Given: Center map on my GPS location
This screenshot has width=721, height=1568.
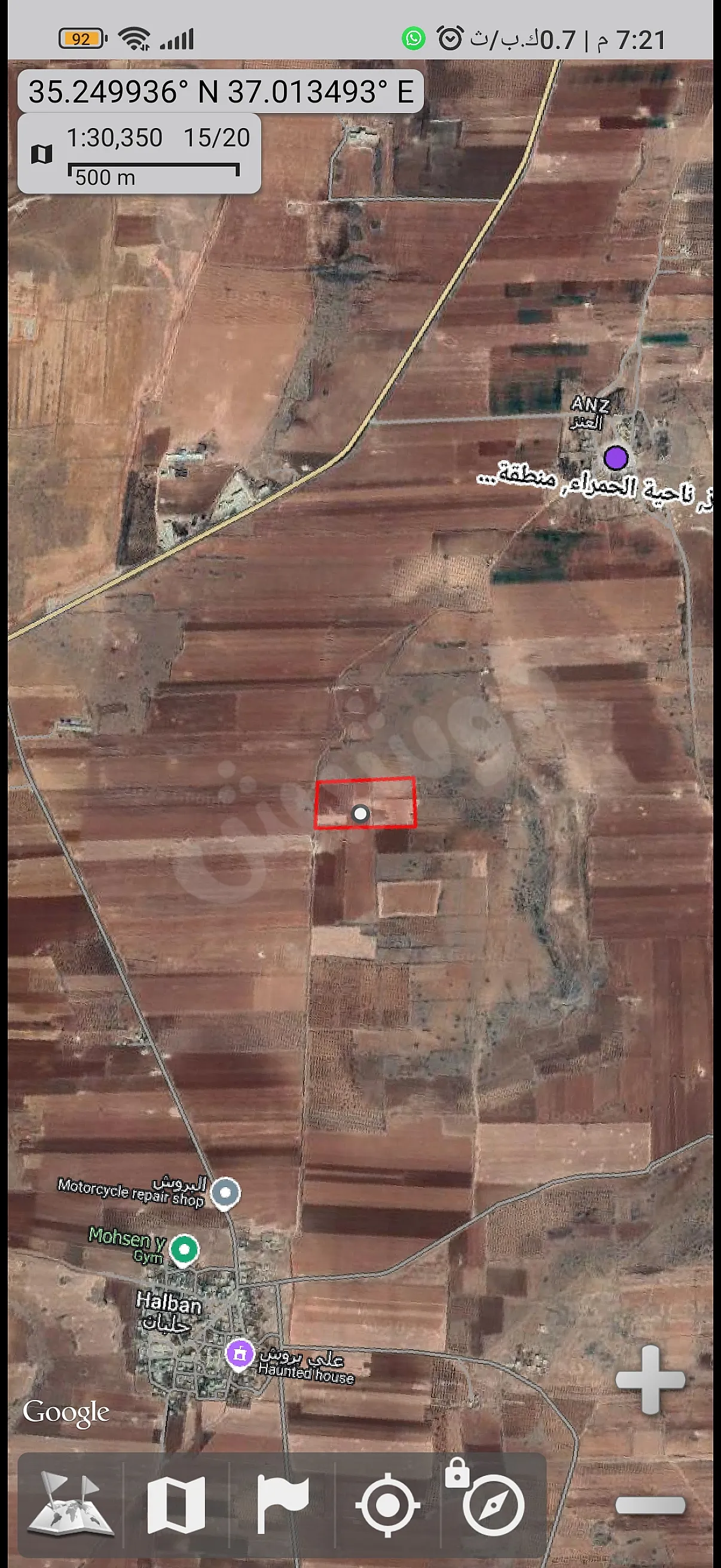Looking at the screenshot, I should tap(387, 1505).
